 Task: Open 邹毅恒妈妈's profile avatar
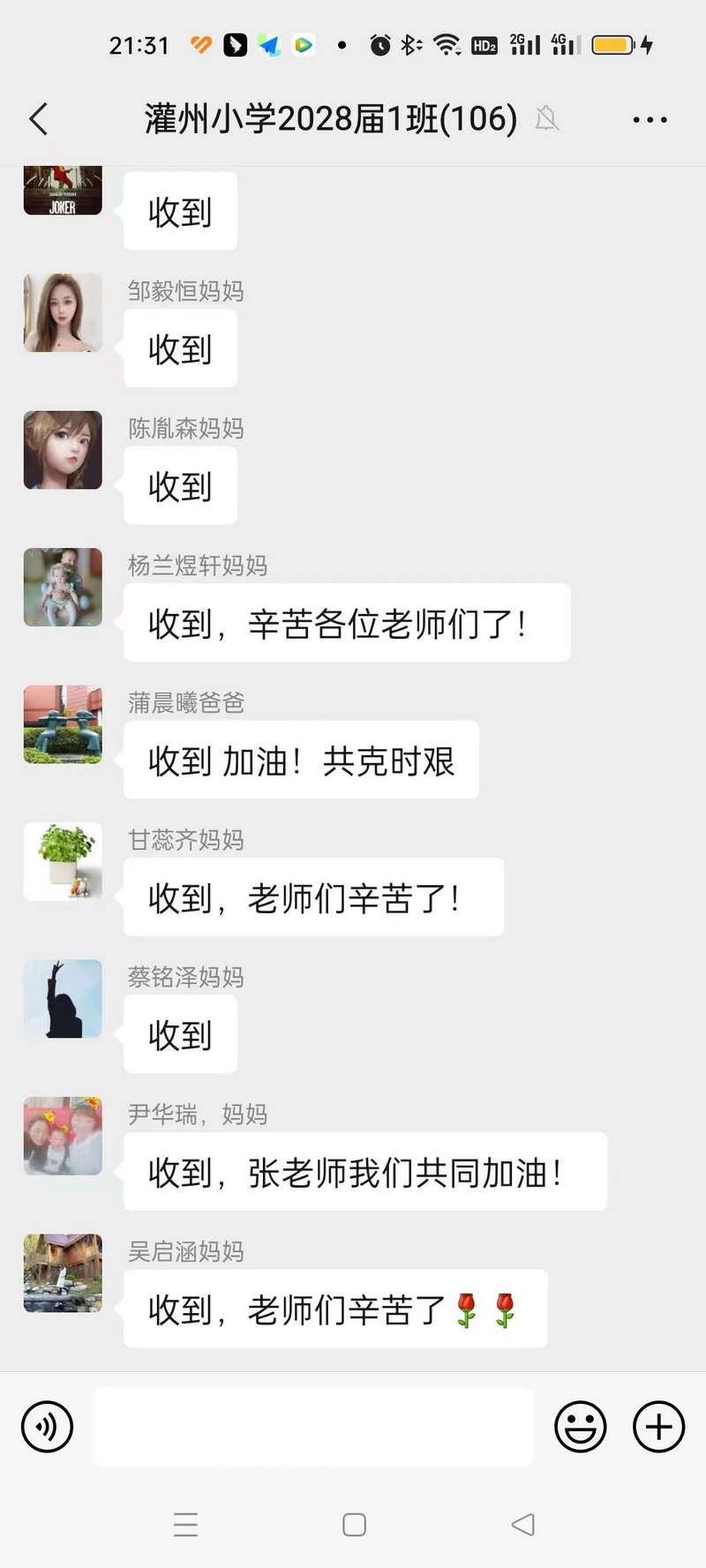[63, 313]
